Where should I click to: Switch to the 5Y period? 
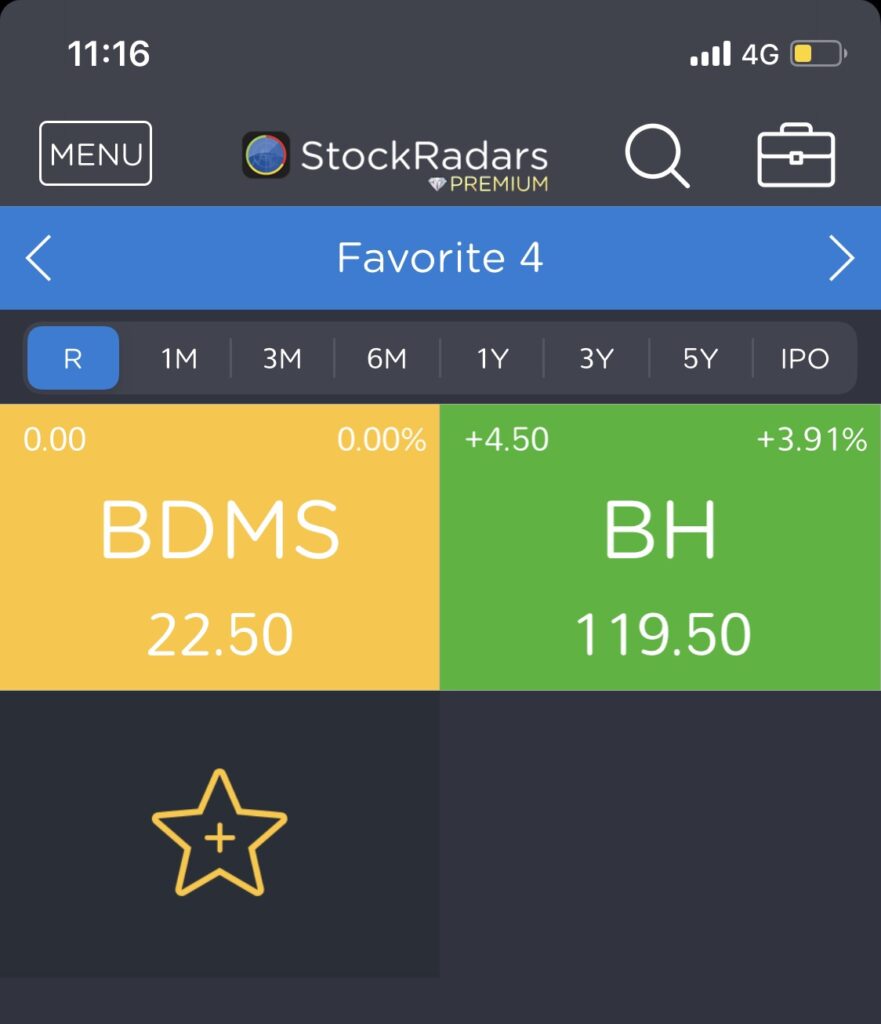pos(700,359)
